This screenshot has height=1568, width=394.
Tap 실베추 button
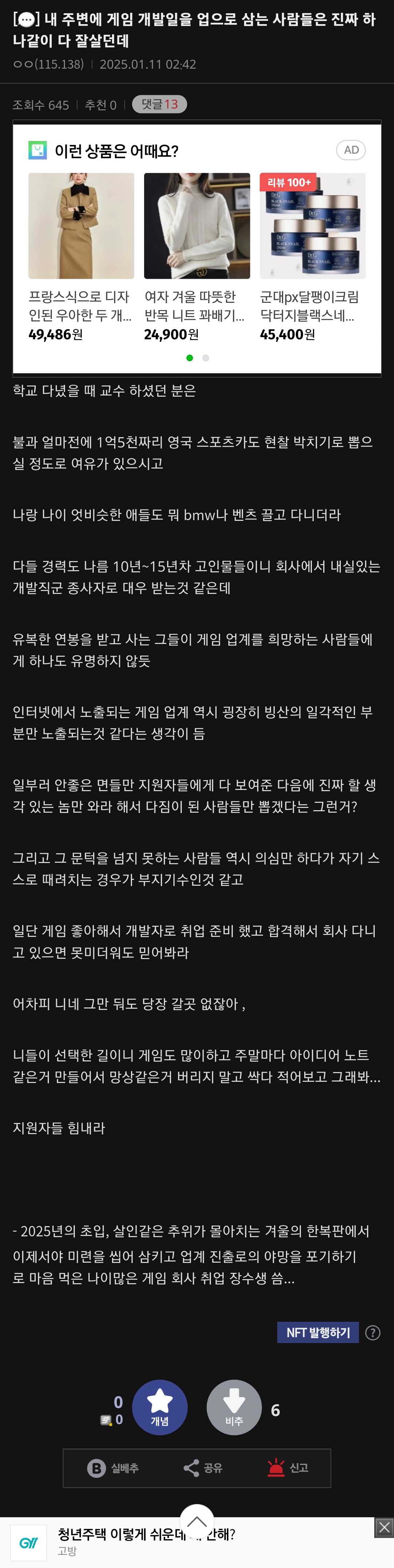114,1468
